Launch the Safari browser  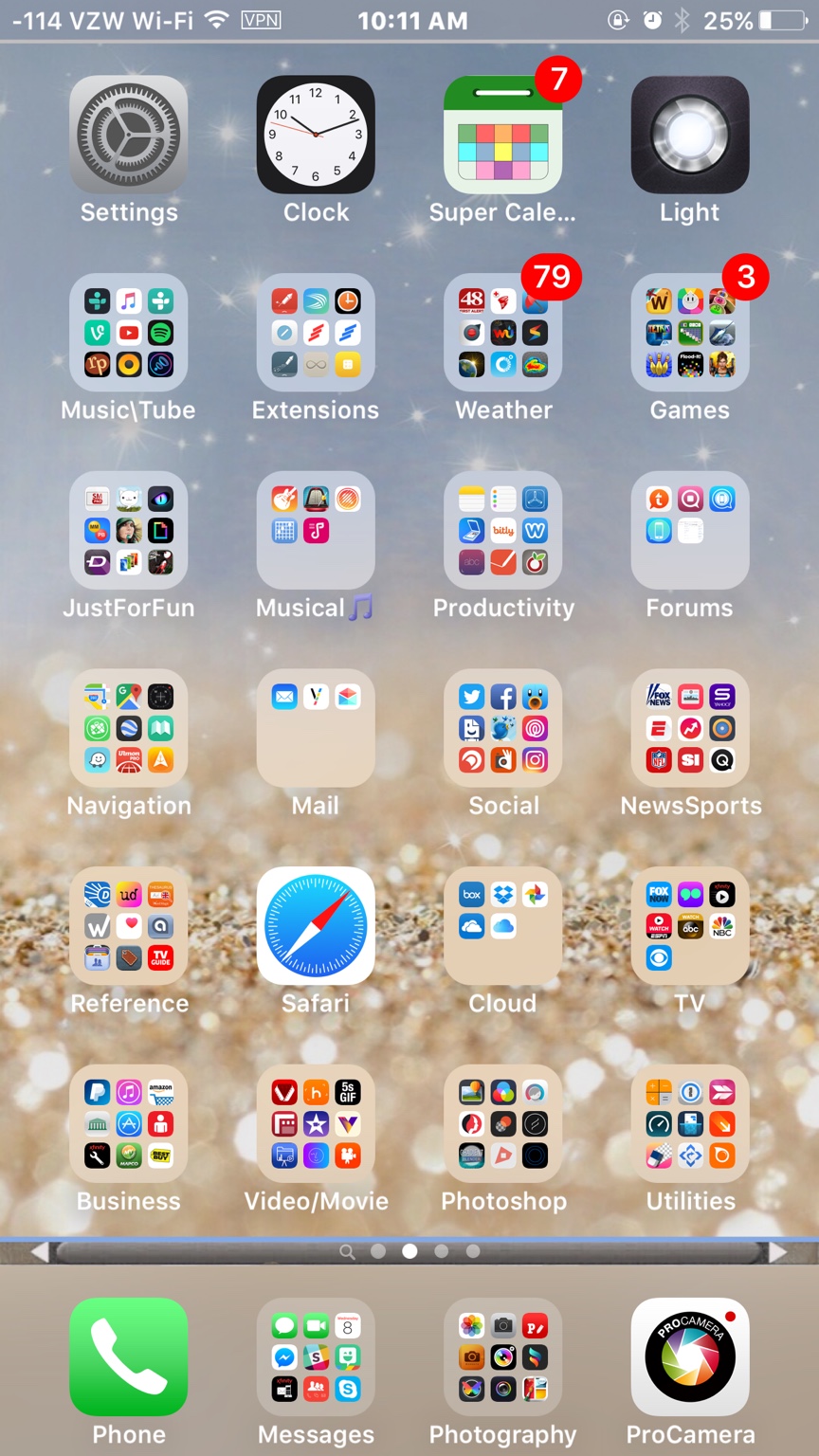click(x=316, y=926)
